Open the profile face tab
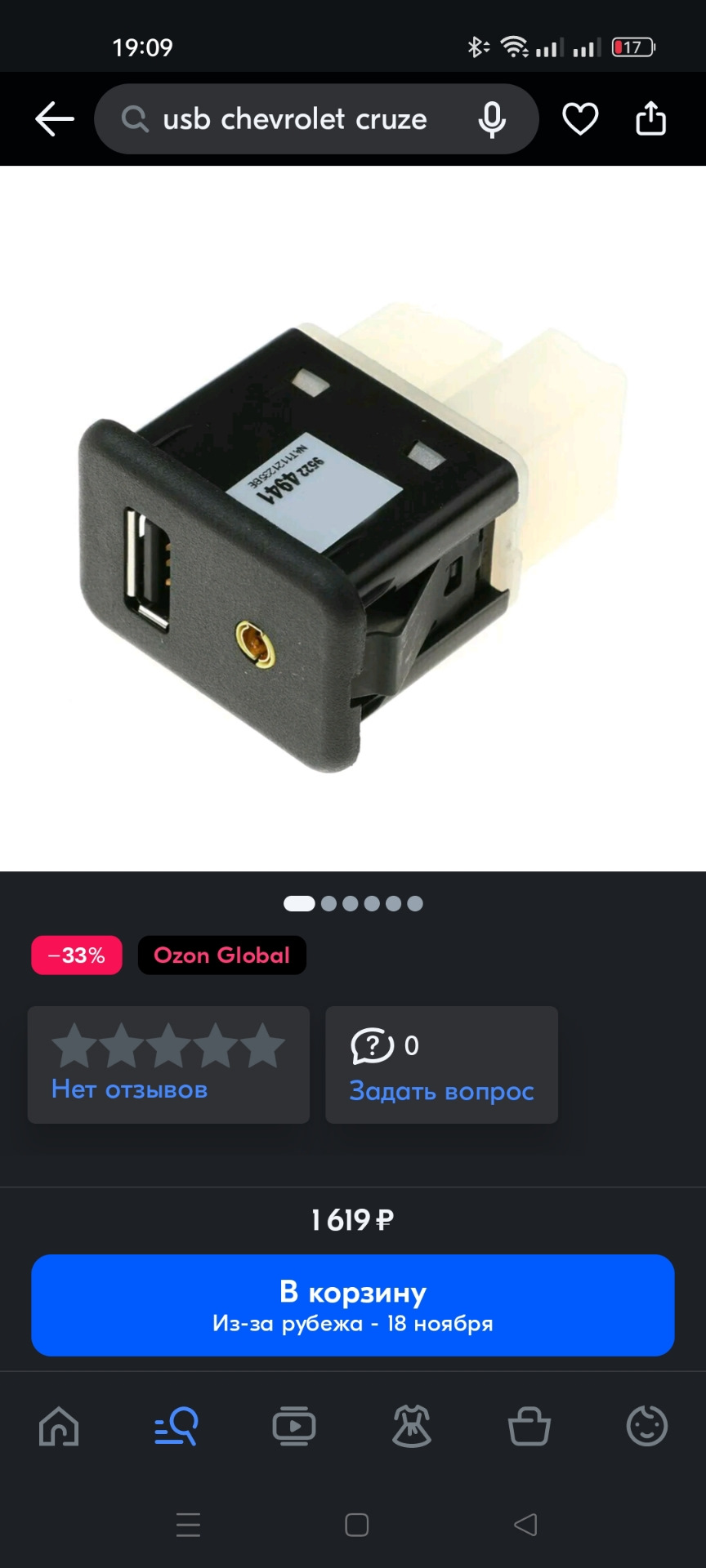Screen dimensions: 706x1568 coord(646,1427)
